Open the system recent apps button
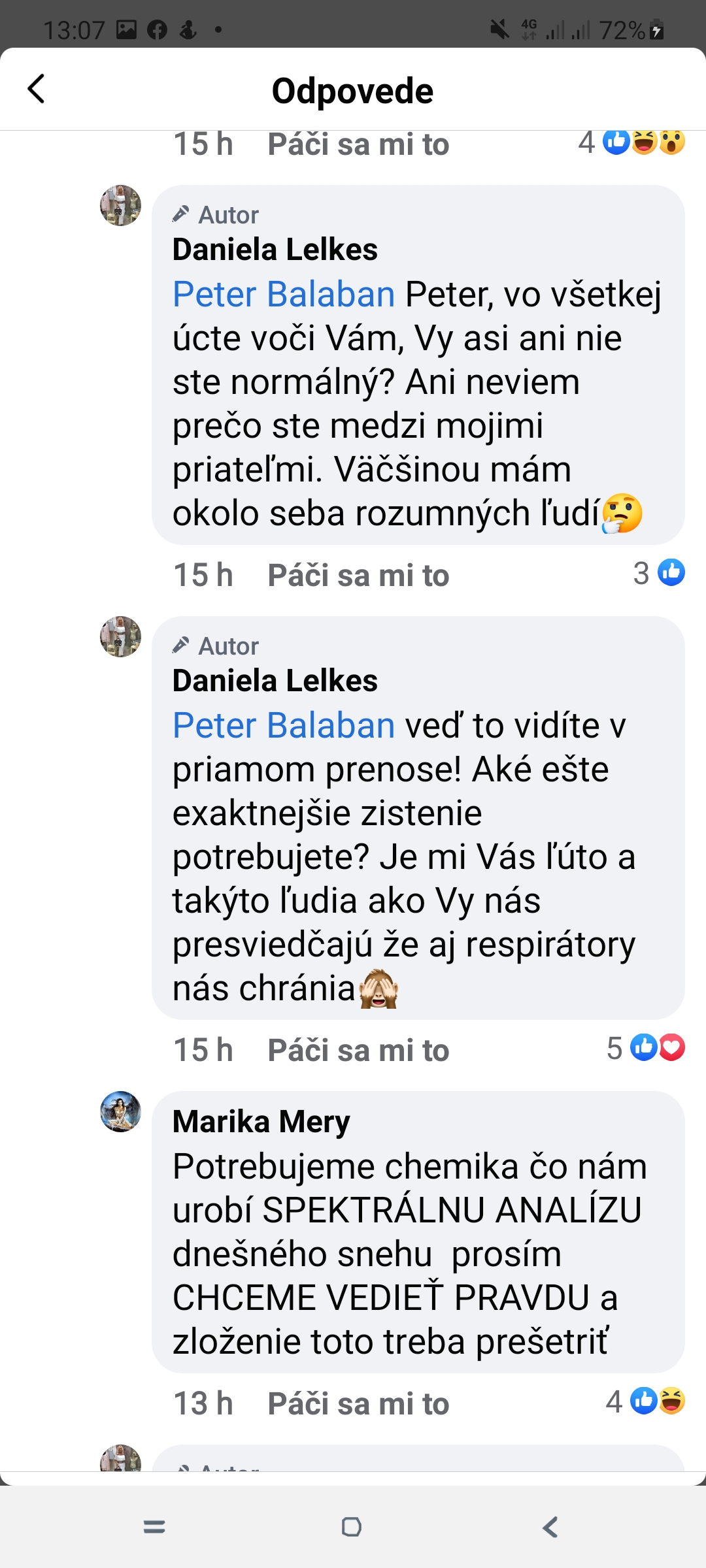The width and height of the screenshot is (706, 1568). point(154,1527)
